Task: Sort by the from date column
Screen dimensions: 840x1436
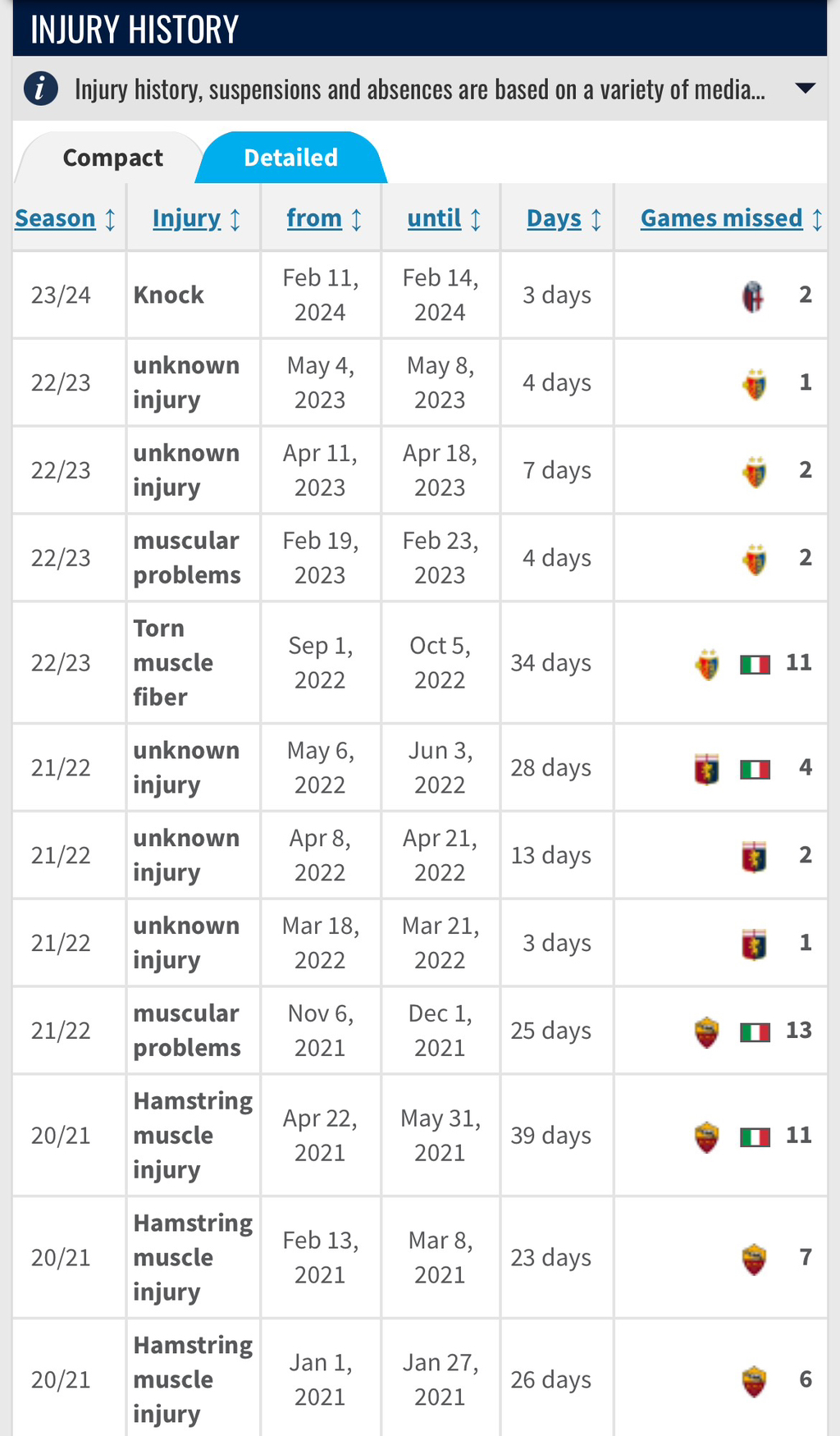Action: tap(324, 218)
